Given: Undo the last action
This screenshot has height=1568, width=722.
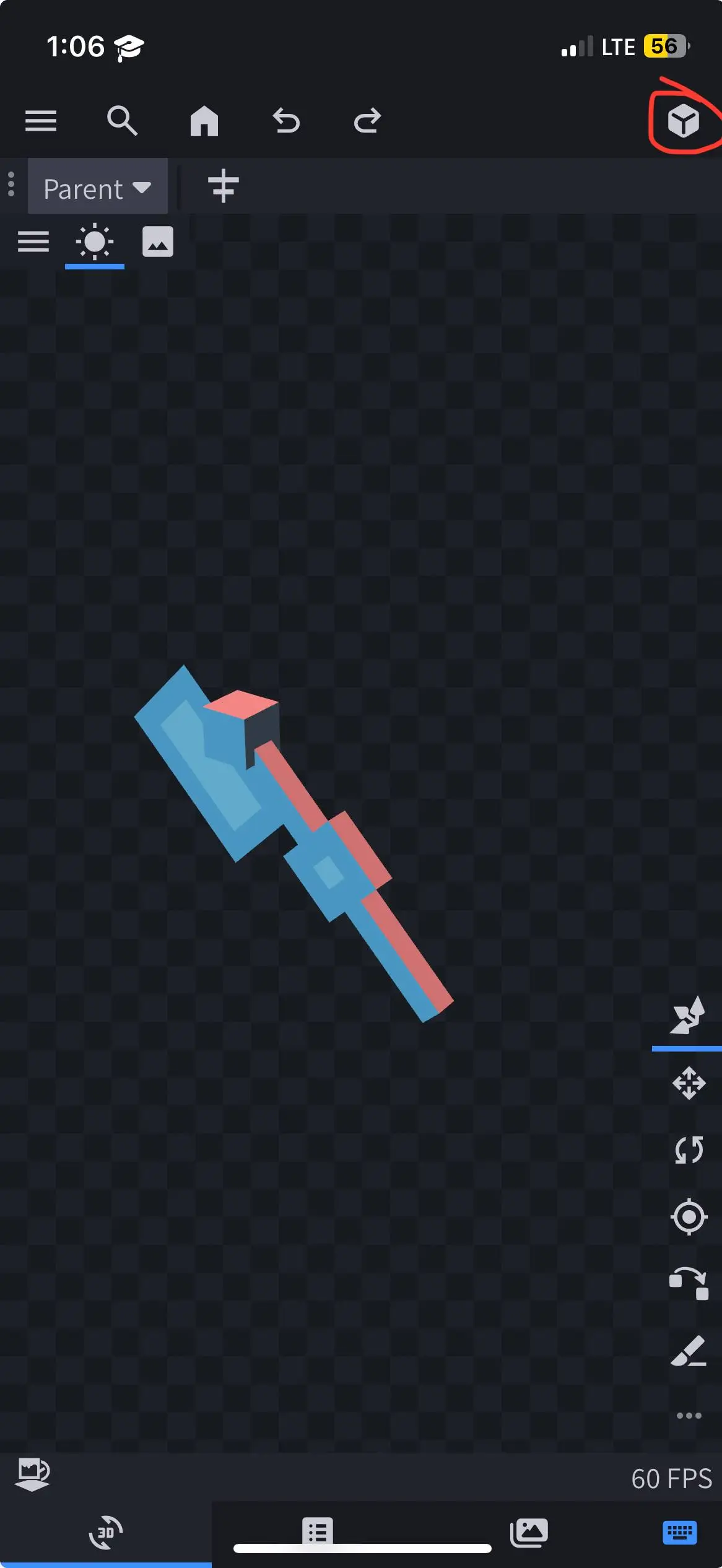Looking at the screenshot, I should click(286, 120).
